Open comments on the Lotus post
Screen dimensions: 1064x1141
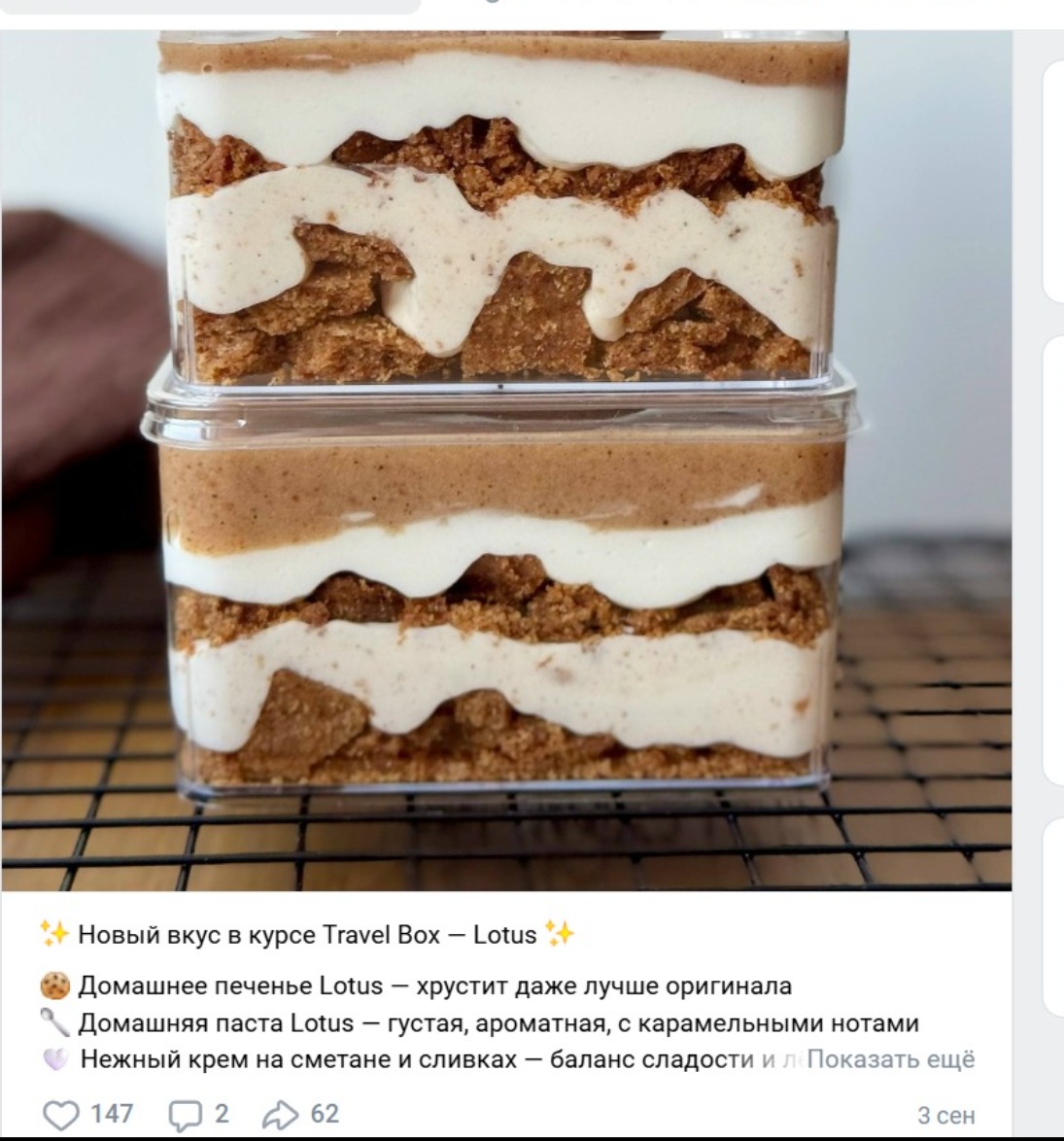click(x=185, y=1114)
